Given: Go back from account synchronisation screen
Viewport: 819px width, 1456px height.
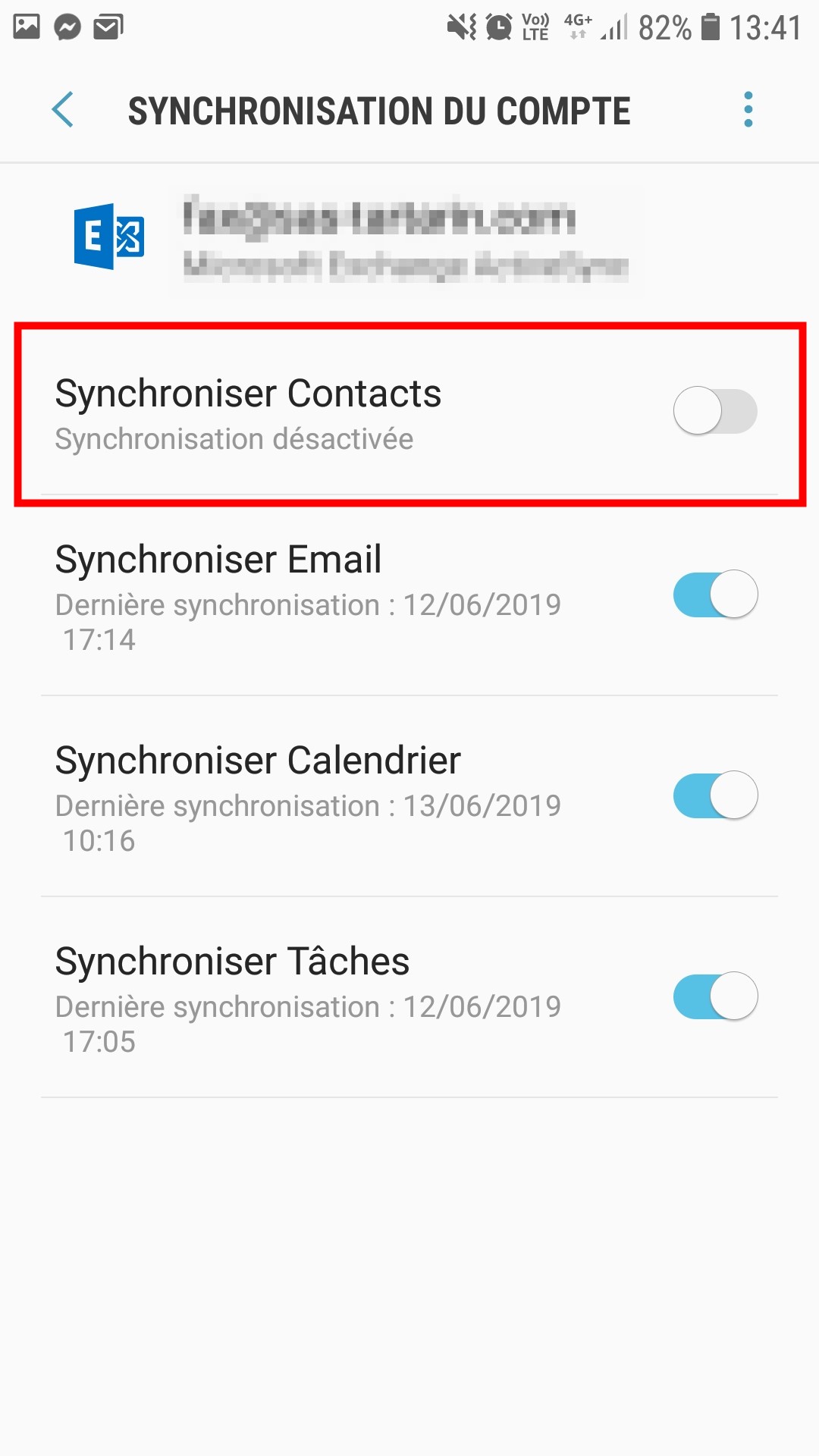Looking at the screenshot, I should click(63, 110).
